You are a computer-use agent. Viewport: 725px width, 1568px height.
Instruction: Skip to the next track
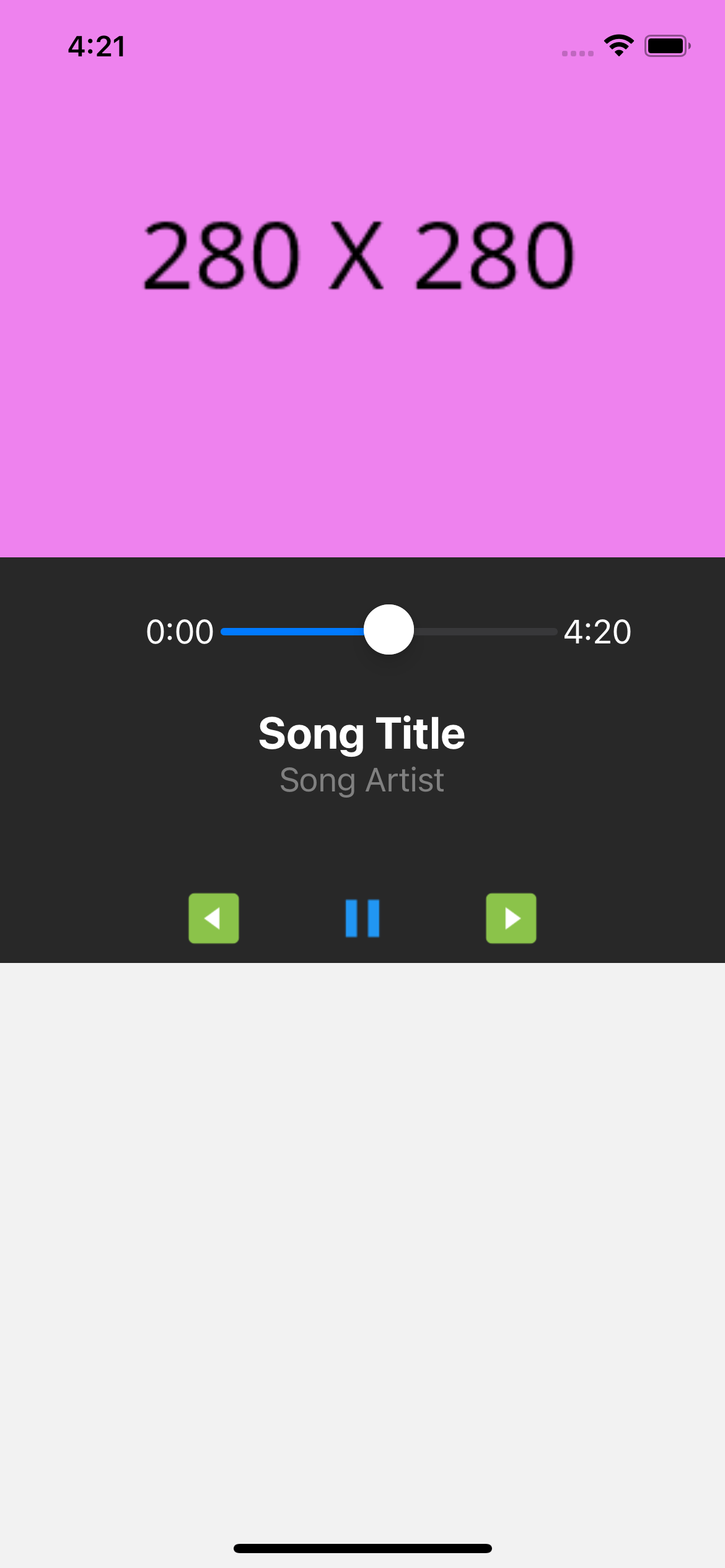[511, 918]
